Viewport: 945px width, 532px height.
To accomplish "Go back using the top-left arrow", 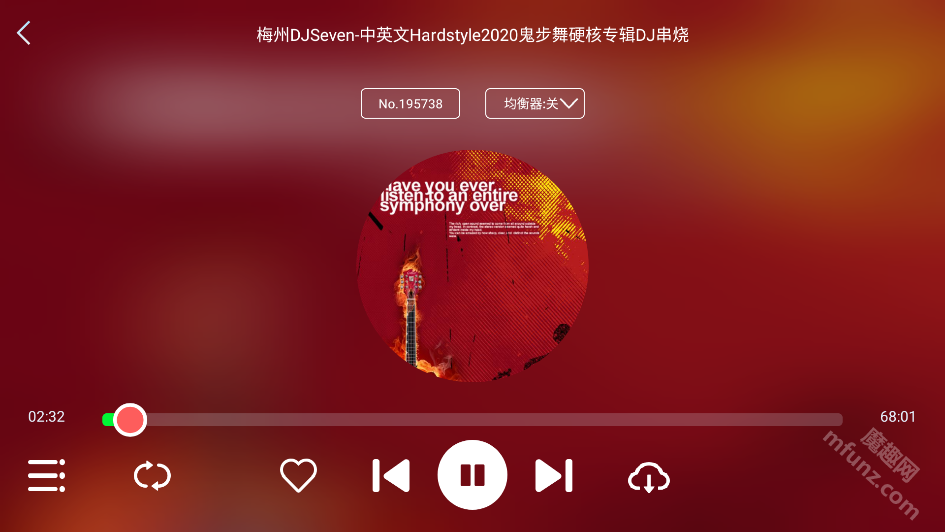I will pos(24,33).
